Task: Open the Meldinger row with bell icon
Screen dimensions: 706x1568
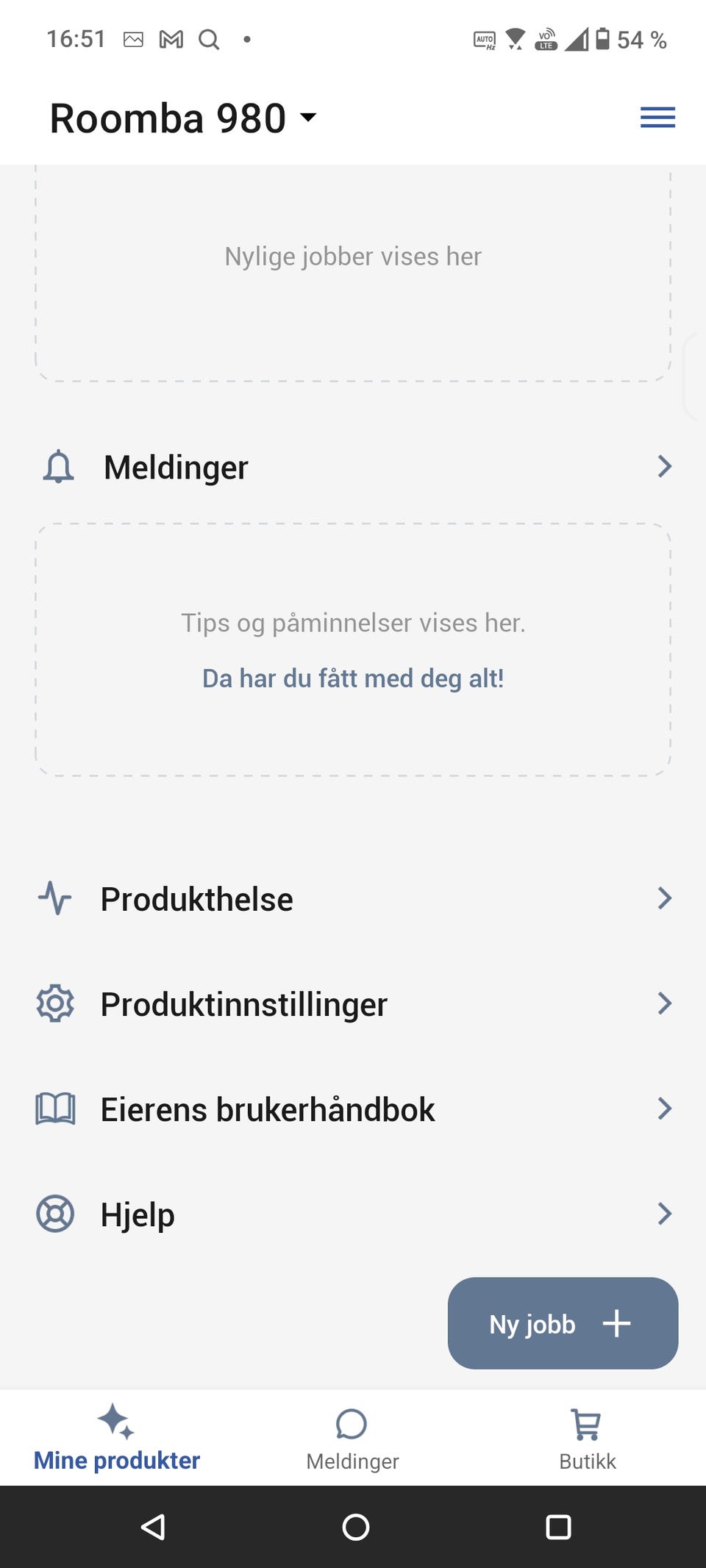Action: pyautogui.click(x=353, y=468)
